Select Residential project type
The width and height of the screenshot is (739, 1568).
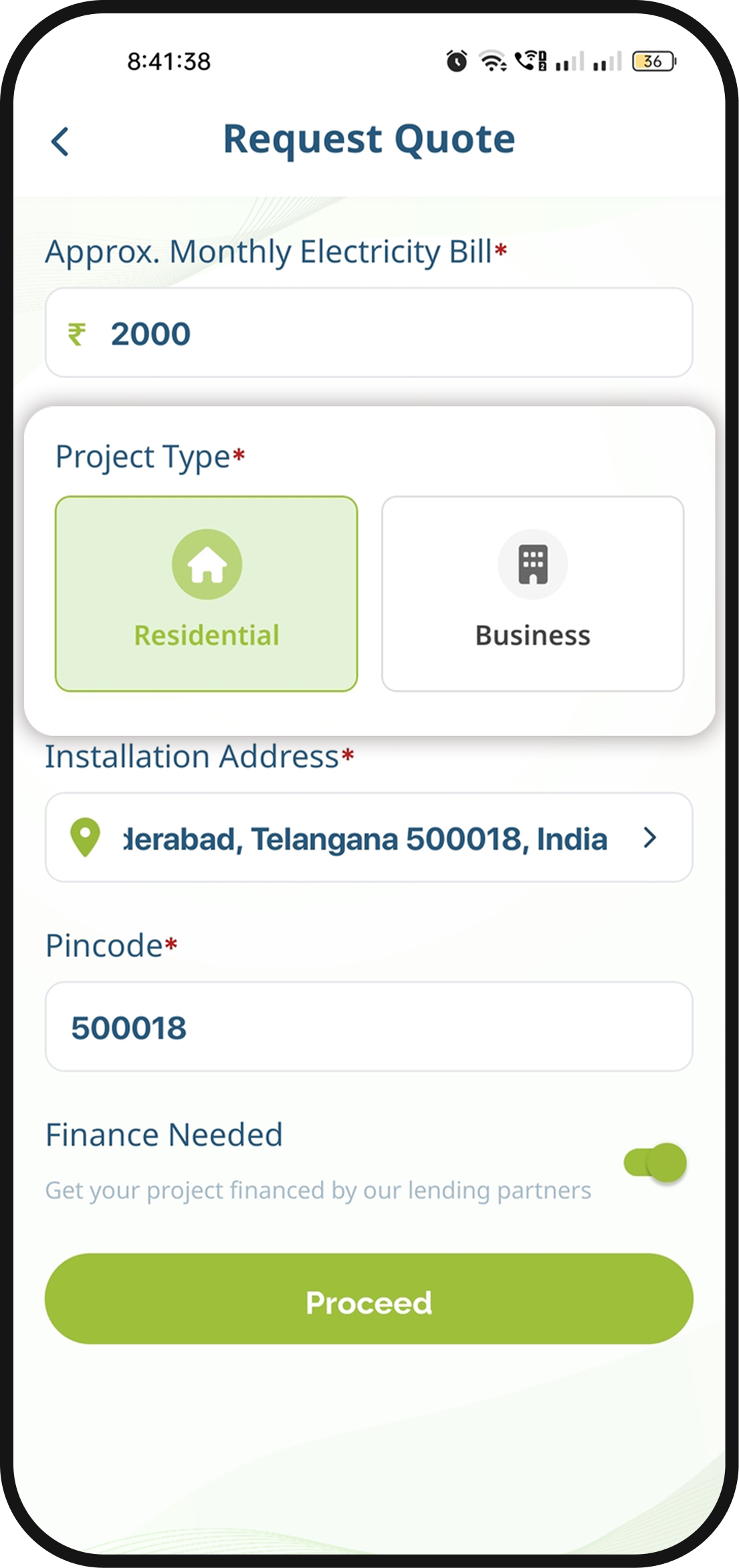(206, 594)
